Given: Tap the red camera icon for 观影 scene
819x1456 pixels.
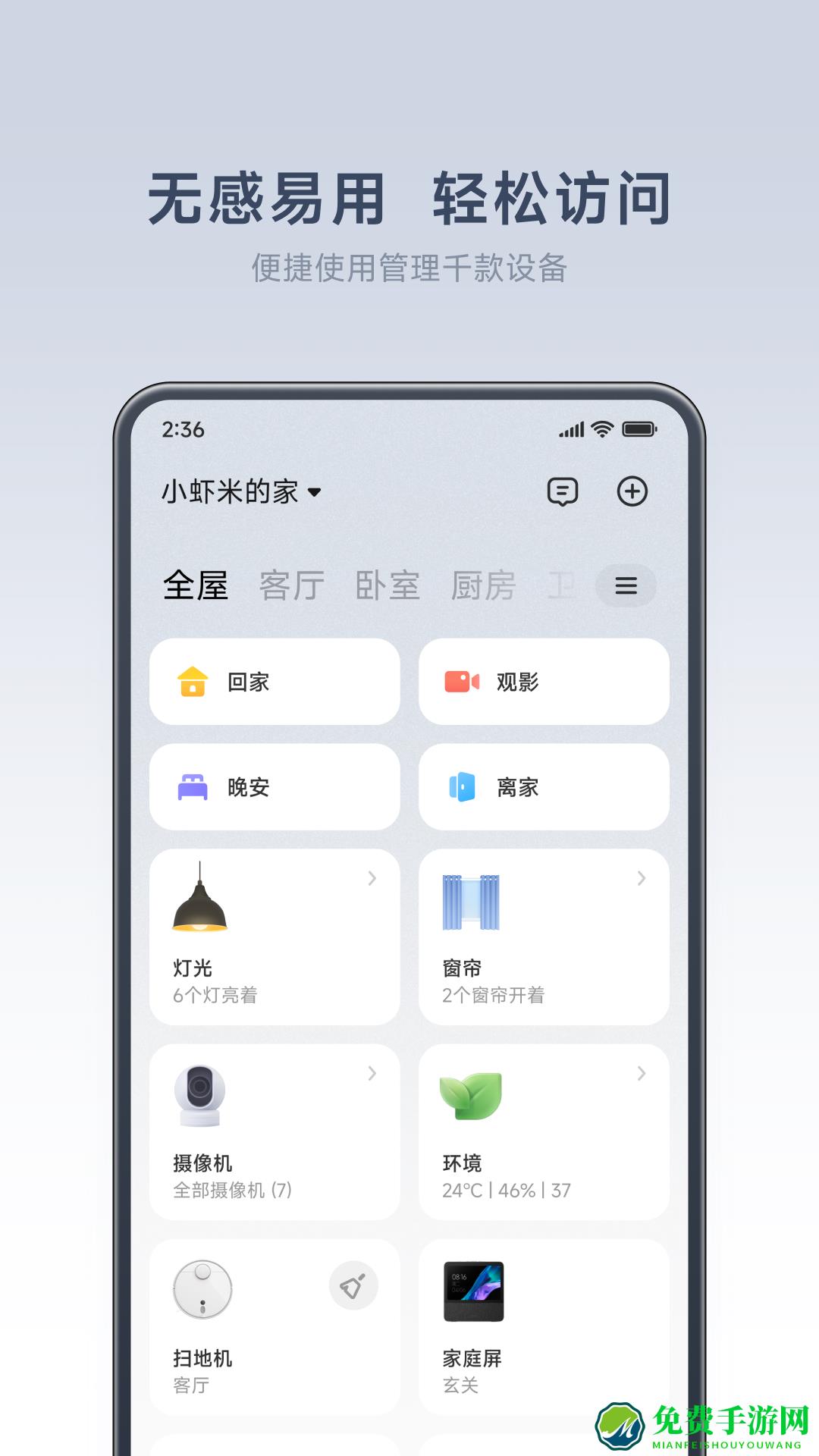Looking at the screenshot, I should [463, 681].
